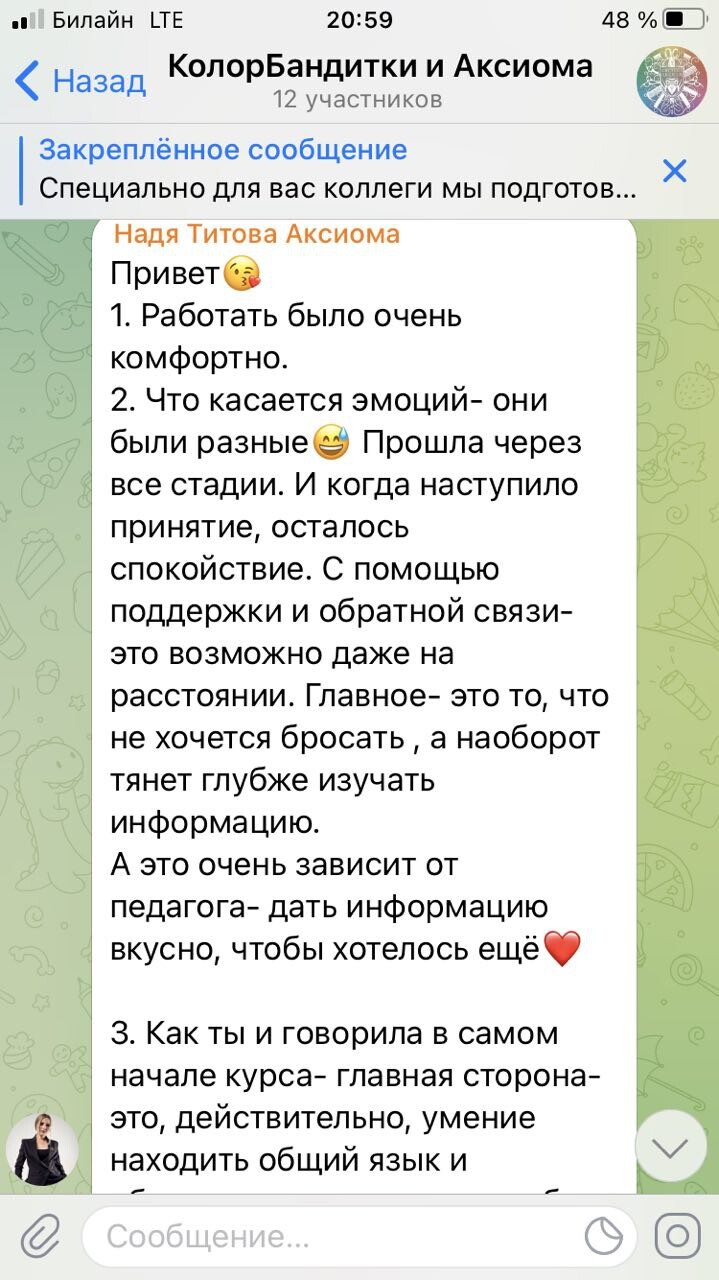Open the КолорБандитки и Аксиома group avatar
This screenshot has width=719, height=1280.
(672, 81)
